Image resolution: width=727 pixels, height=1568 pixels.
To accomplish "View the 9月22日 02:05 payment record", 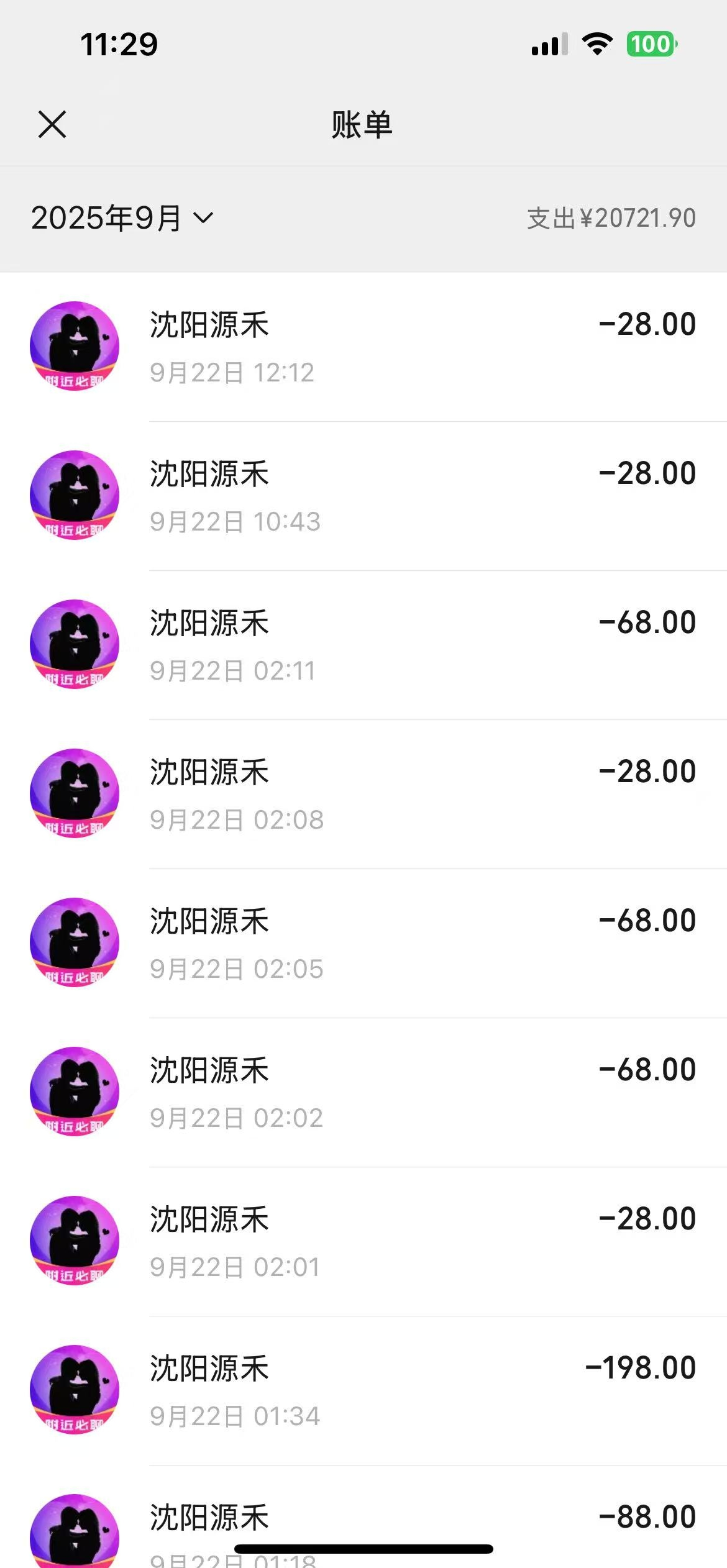I will pyautogui.click(x=363, y=943).
